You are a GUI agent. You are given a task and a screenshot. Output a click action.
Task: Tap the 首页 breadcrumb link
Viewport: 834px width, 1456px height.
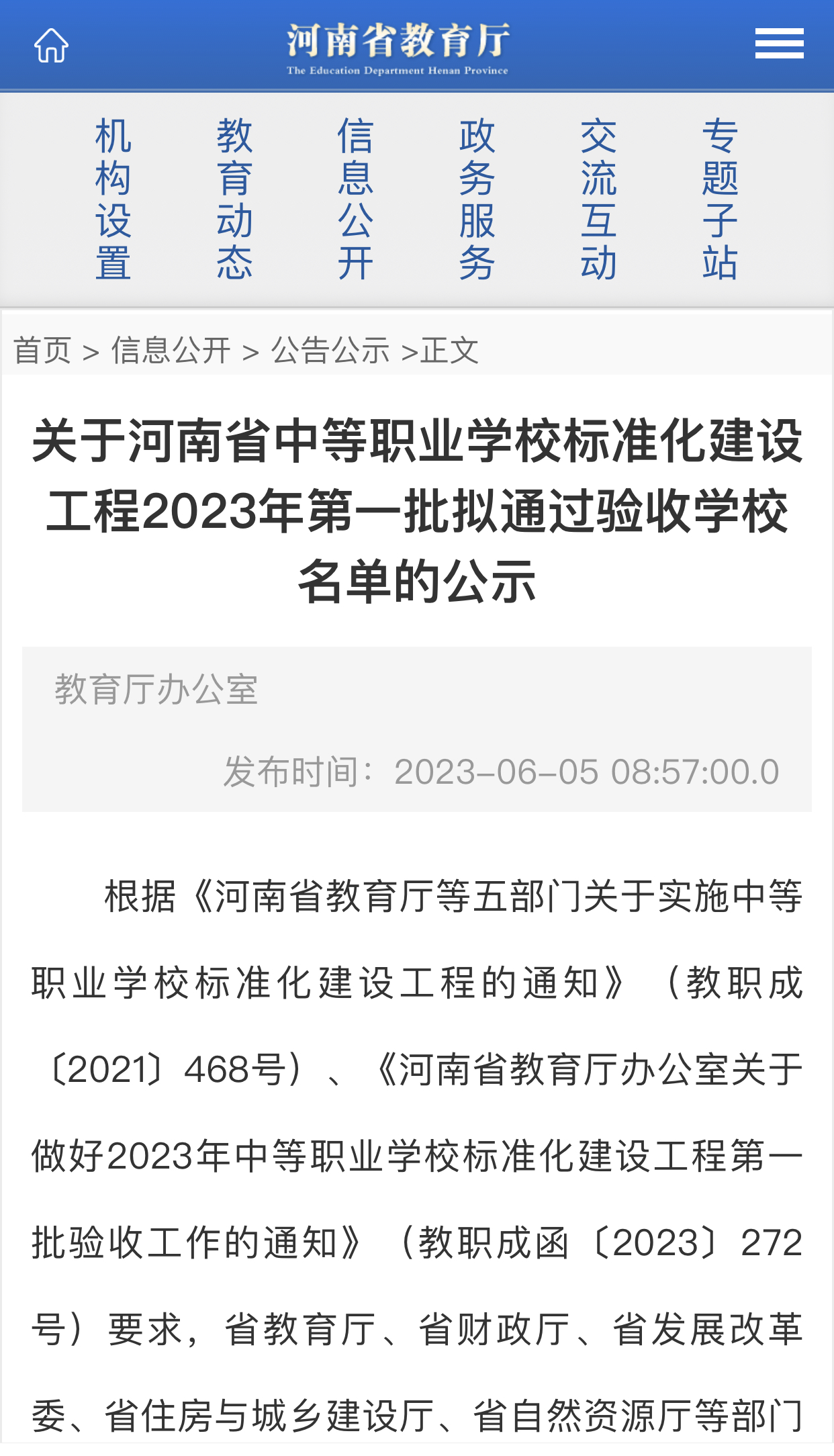pyautogui.click(x=42, y=351)
